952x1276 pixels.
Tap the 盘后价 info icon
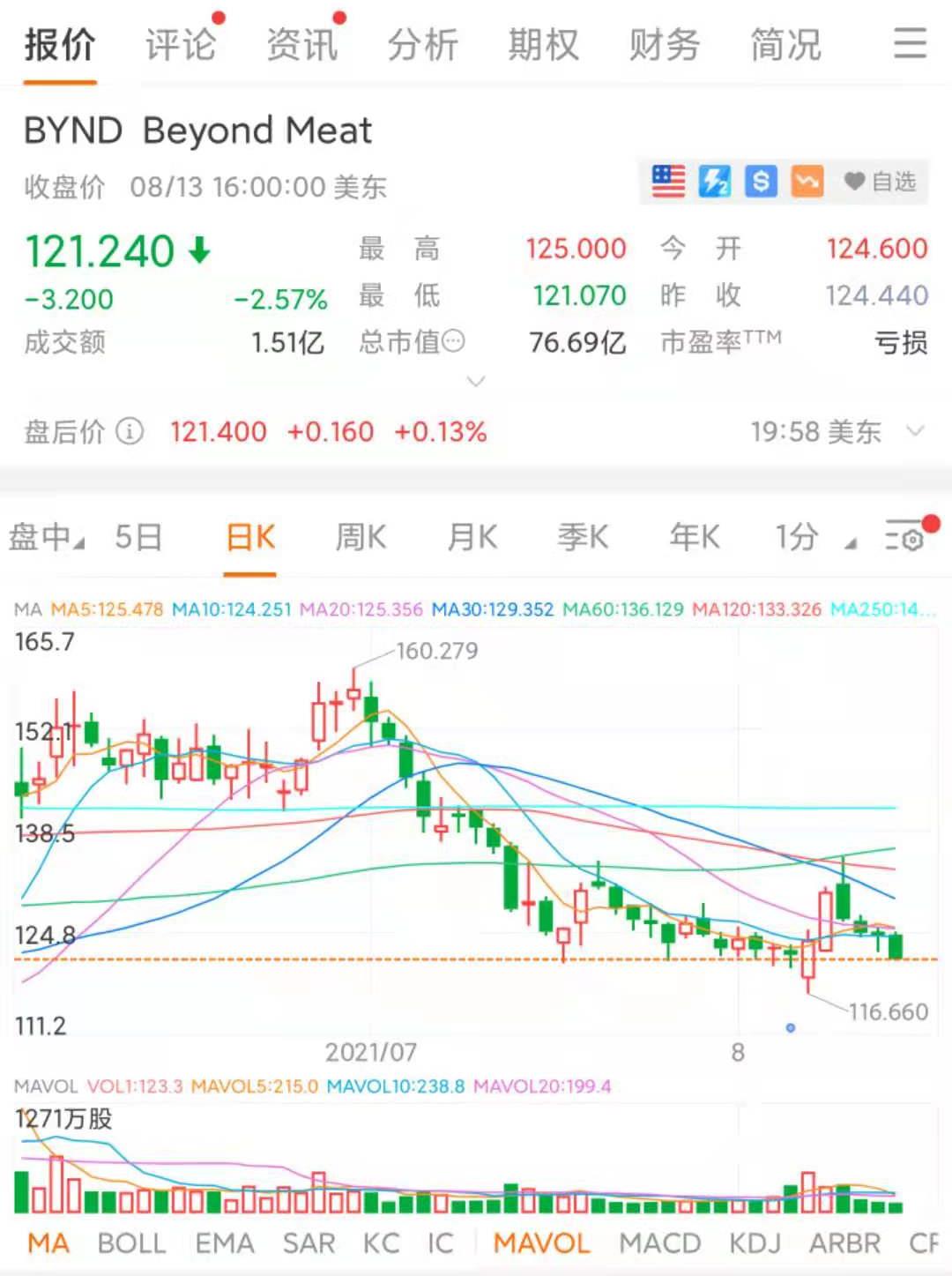coord(130,431)
